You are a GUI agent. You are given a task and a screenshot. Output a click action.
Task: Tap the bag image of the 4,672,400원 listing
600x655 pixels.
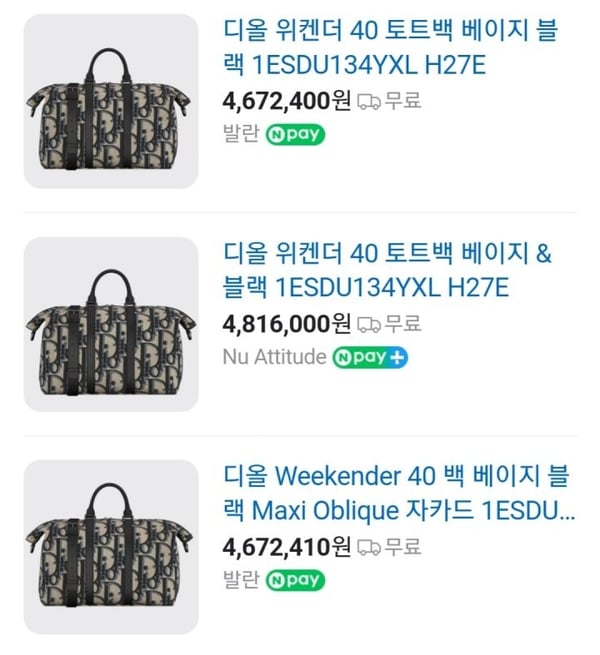tap(111, 101)
